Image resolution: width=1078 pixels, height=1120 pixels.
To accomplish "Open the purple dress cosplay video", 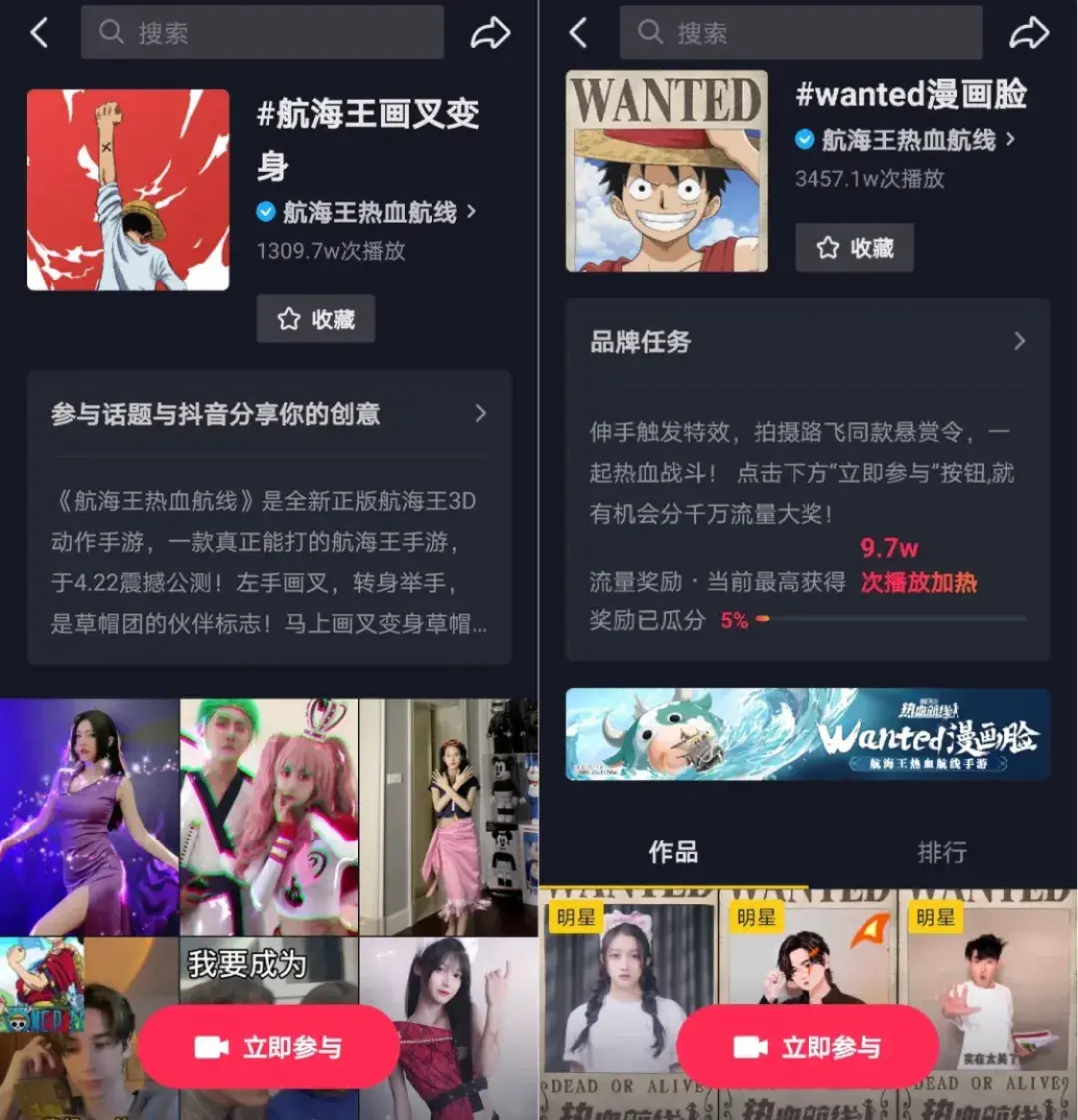I will click(90, 817).
